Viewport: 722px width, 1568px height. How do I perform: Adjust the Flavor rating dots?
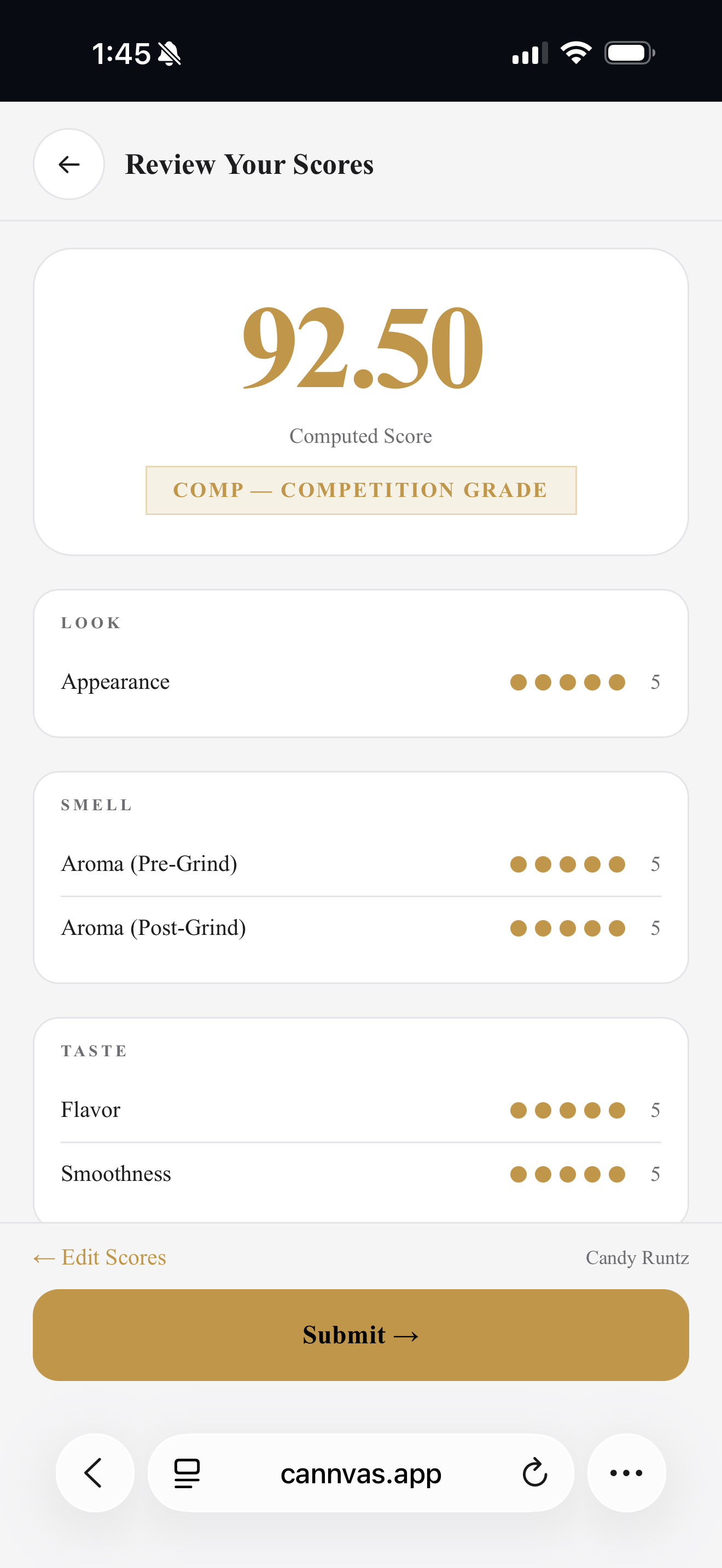click(567, 1110)
